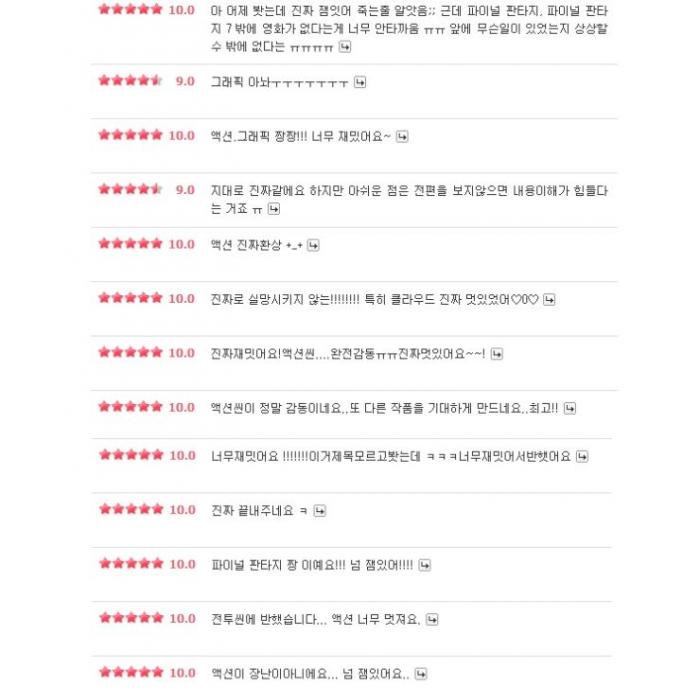Open arrow icon after '진짜 끝내주네요' review

coord(320,511)
